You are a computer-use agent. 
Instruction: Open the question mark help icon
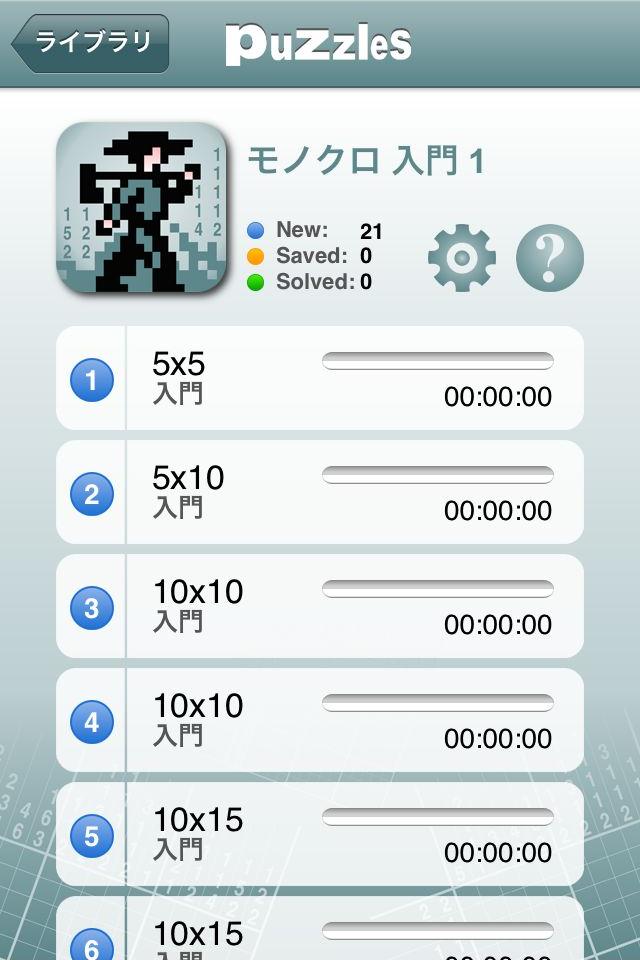[x=549, y=258]
